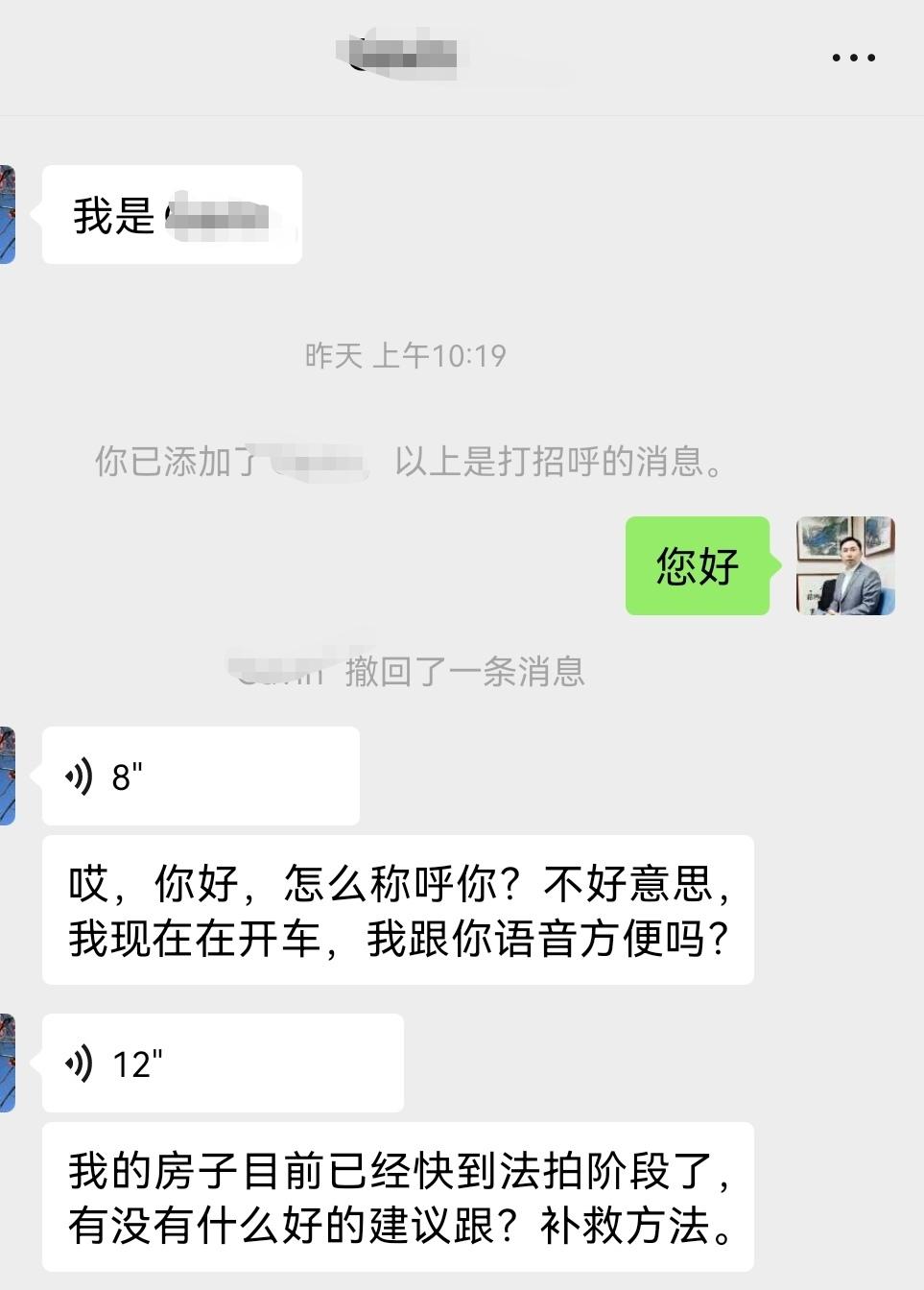The height and width of the screenshot is (1290, 924).
Task: Tap the avatar next to the 12" voice message
Action: click(x=8, y=1063)
